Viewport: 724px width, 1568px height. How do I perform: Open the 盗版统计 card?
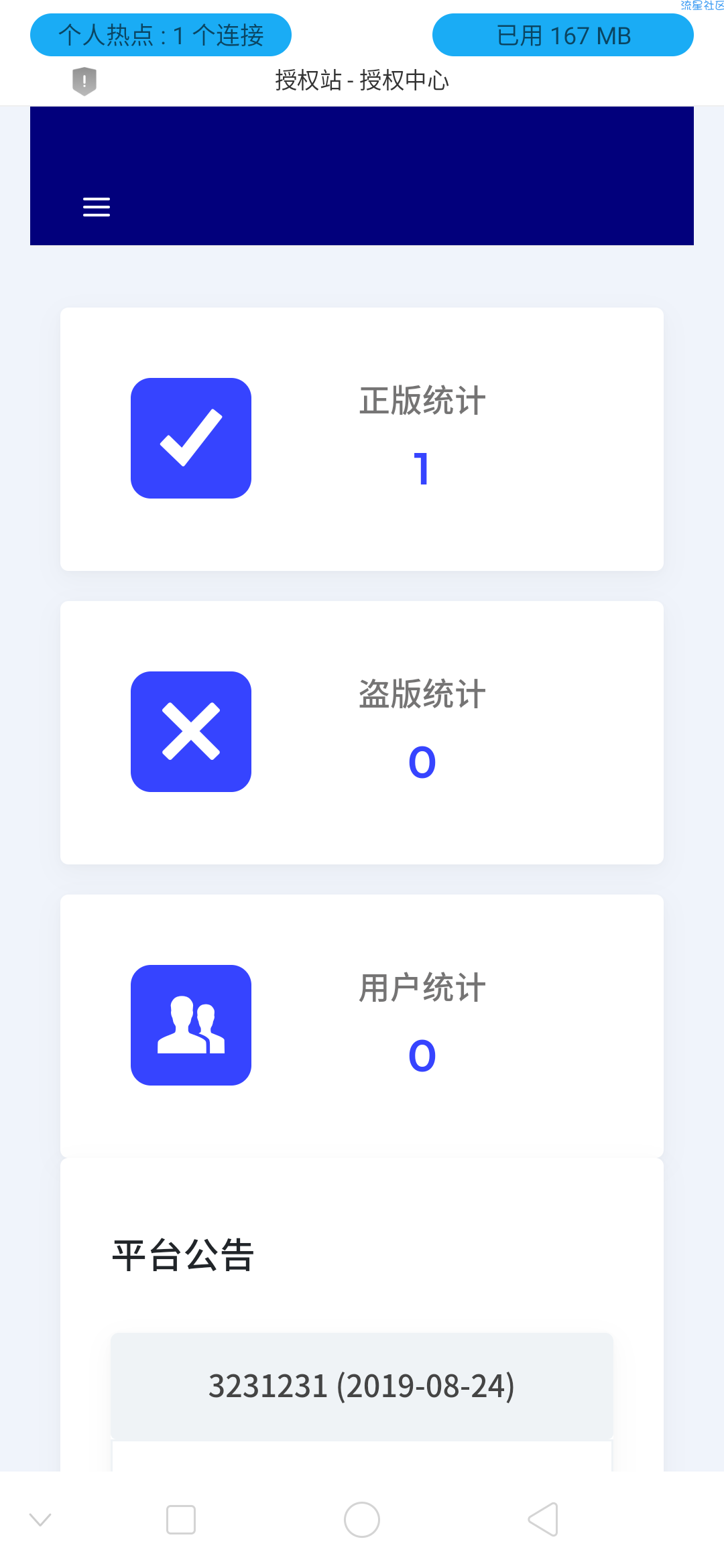click(362, 732)
